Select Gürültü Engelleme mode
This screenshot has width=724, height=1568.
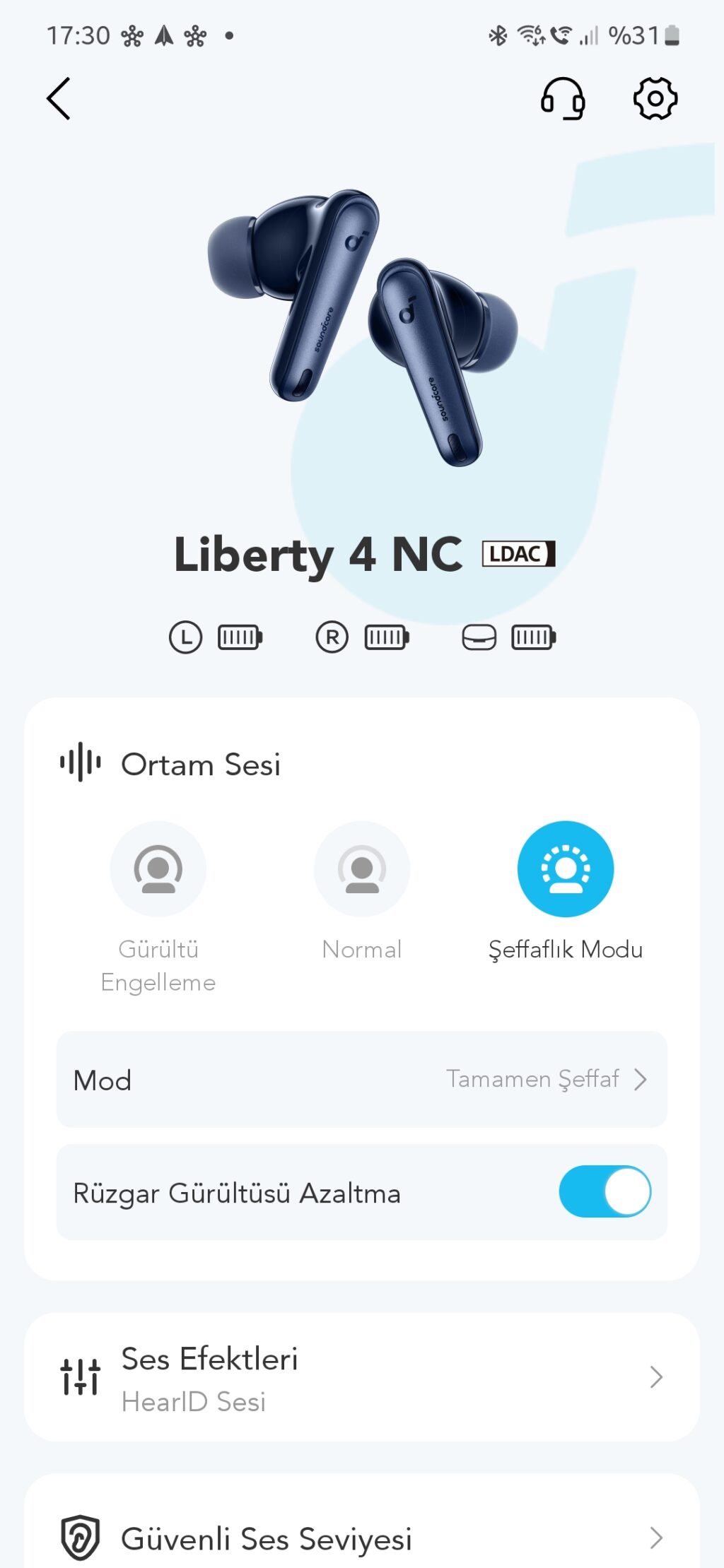[x=158, y=869]
